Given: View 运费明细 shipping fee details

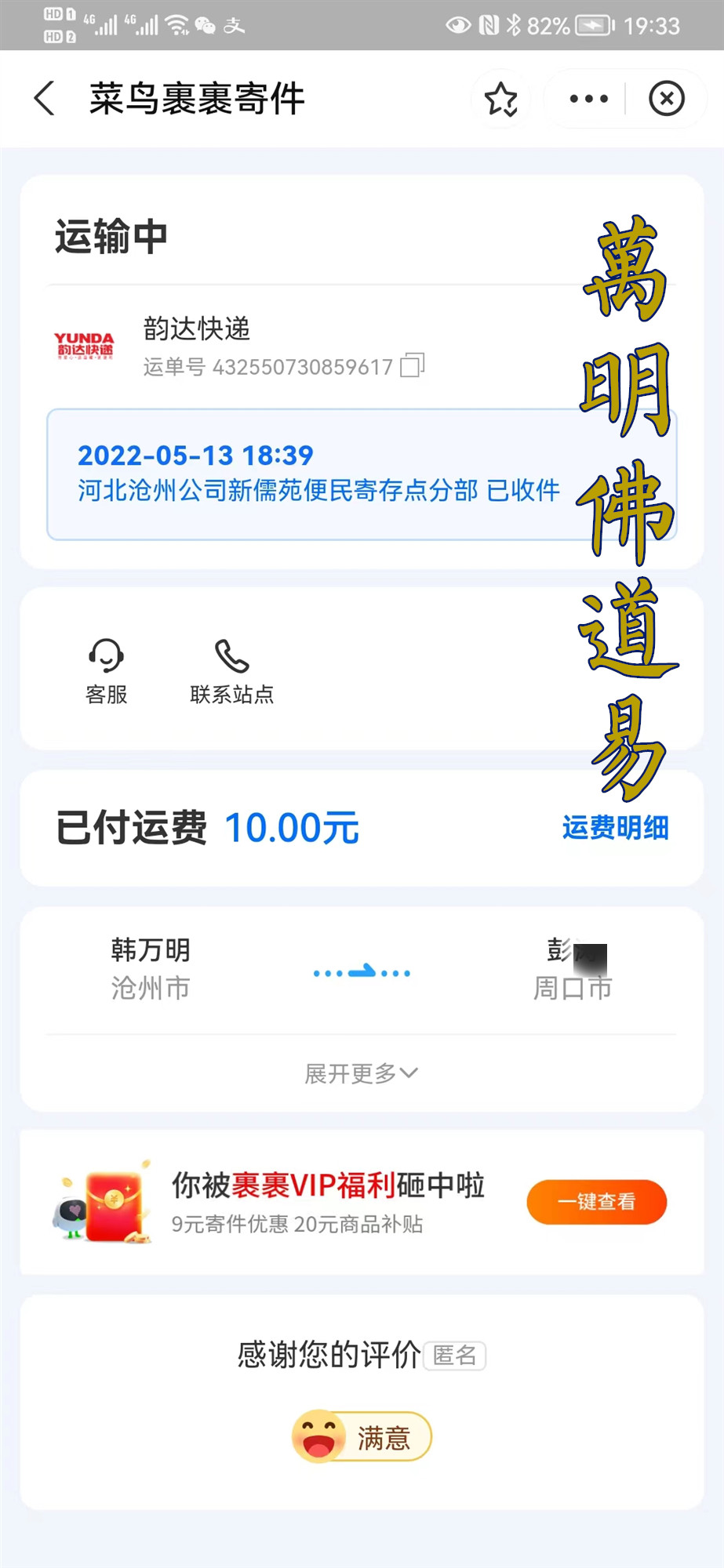Looking at the screenshot, I should coord(615,827).
